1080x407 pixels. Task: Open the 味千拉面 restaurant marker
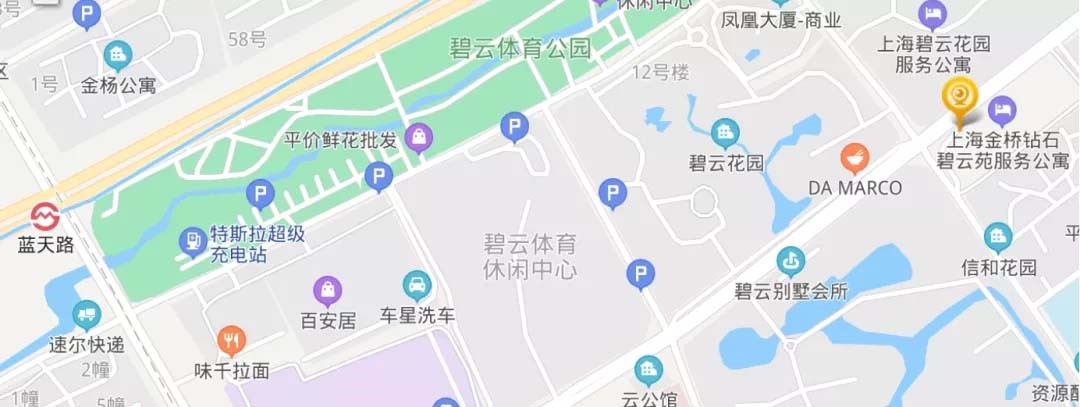coord(231,340)
